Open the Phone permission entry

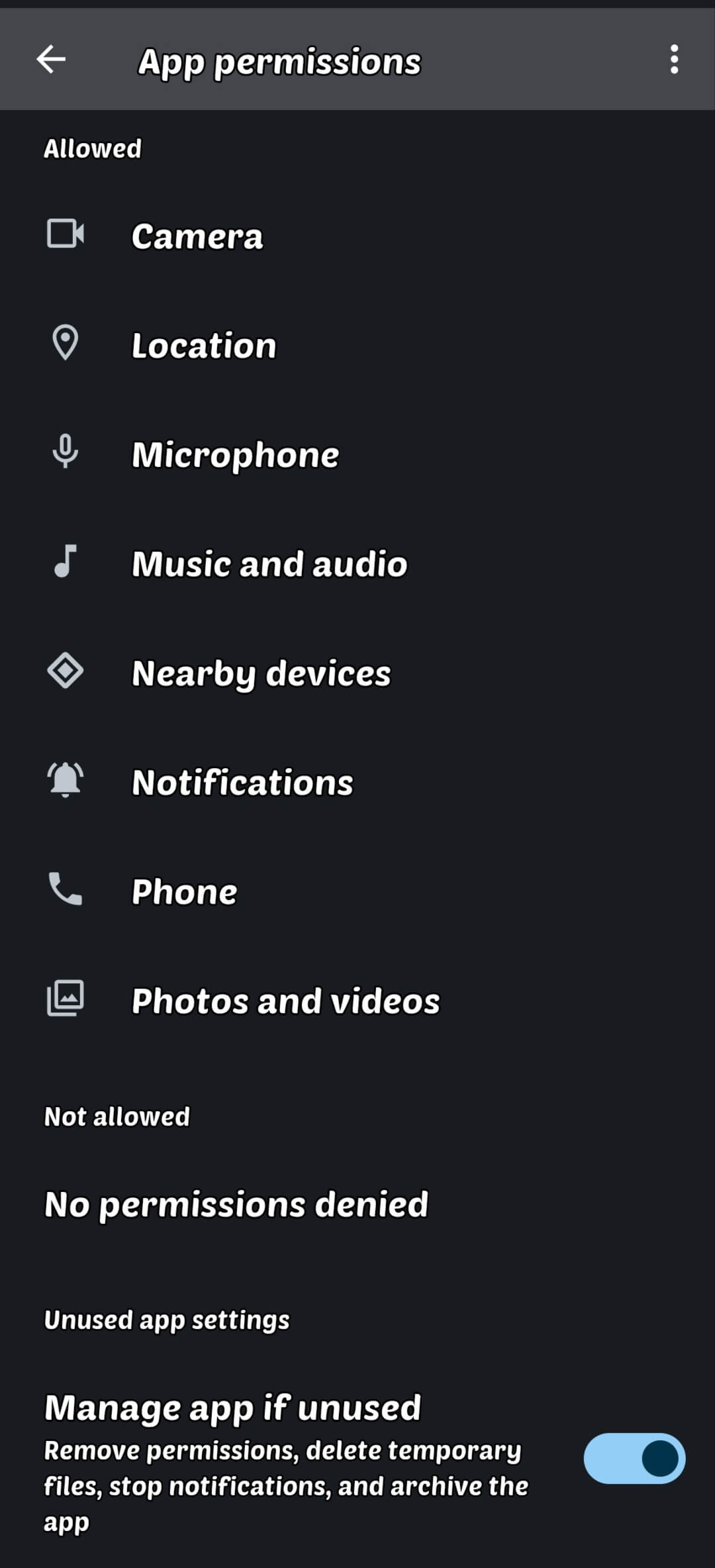265,891
